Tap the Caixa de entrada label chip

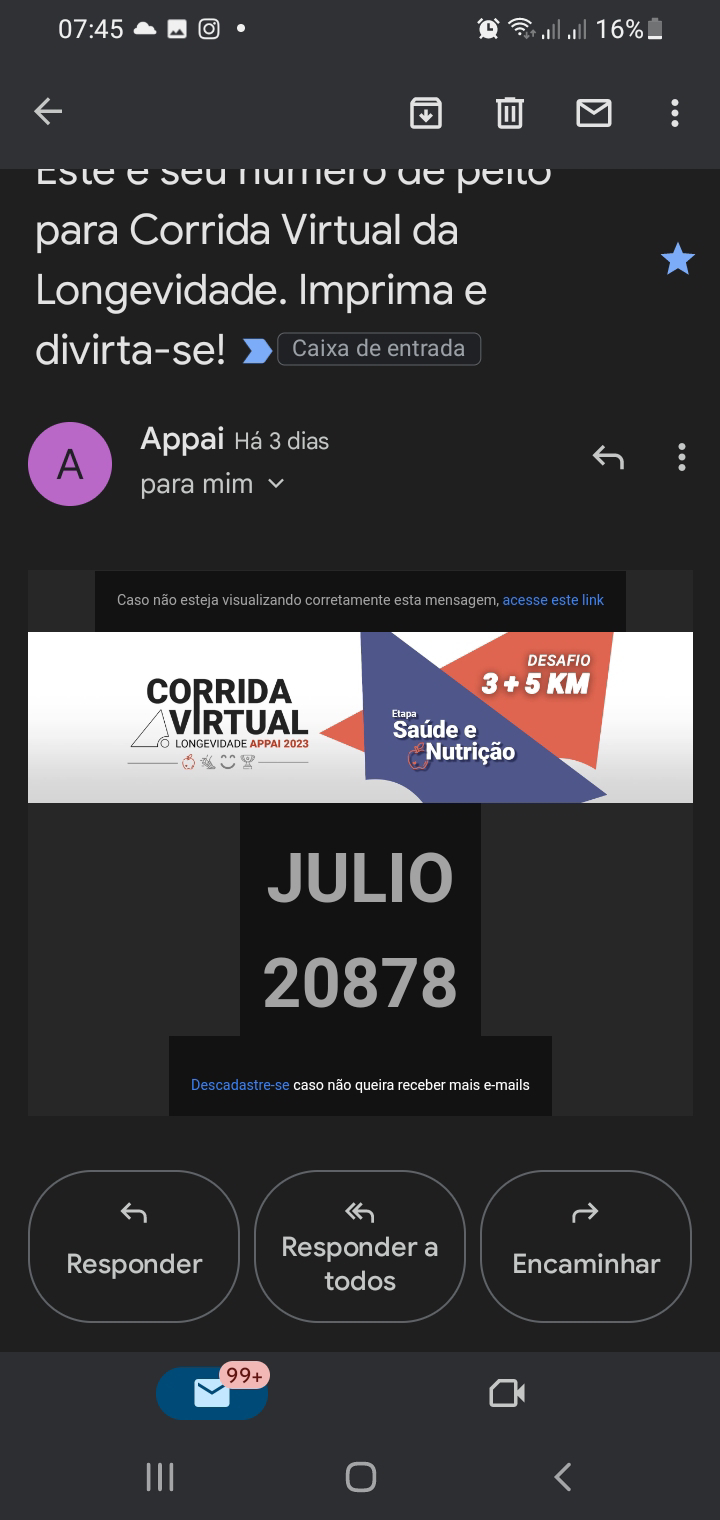point(379,349)
